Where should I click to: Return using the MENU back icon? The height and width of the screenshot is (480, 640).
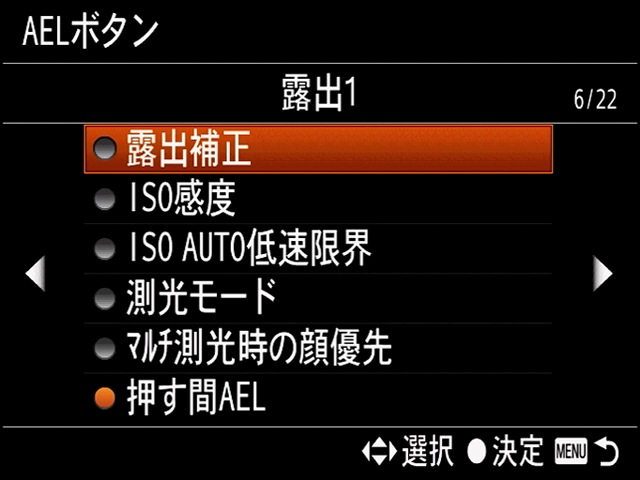click(x=587, y=452)
